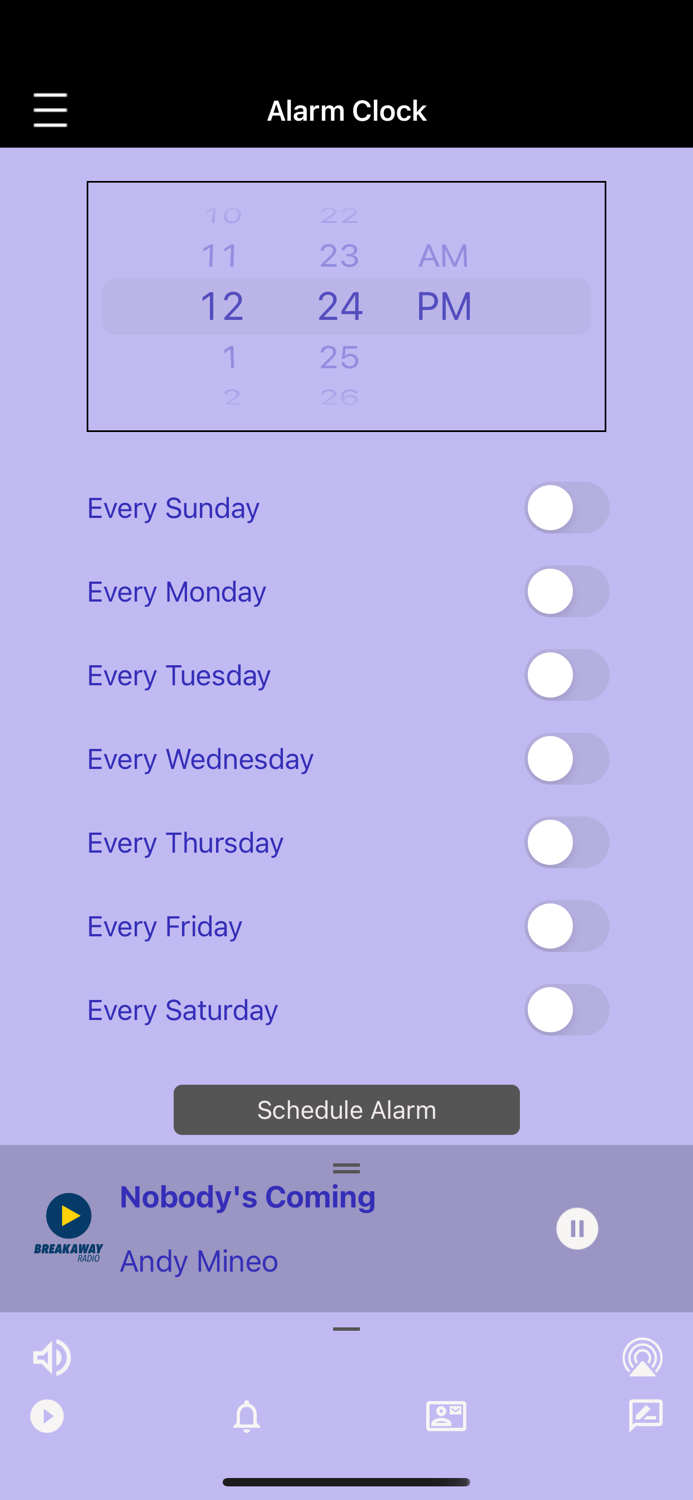Switch to the play tab
This screenshot has width=693, height=1500.
click(47, 1416)
